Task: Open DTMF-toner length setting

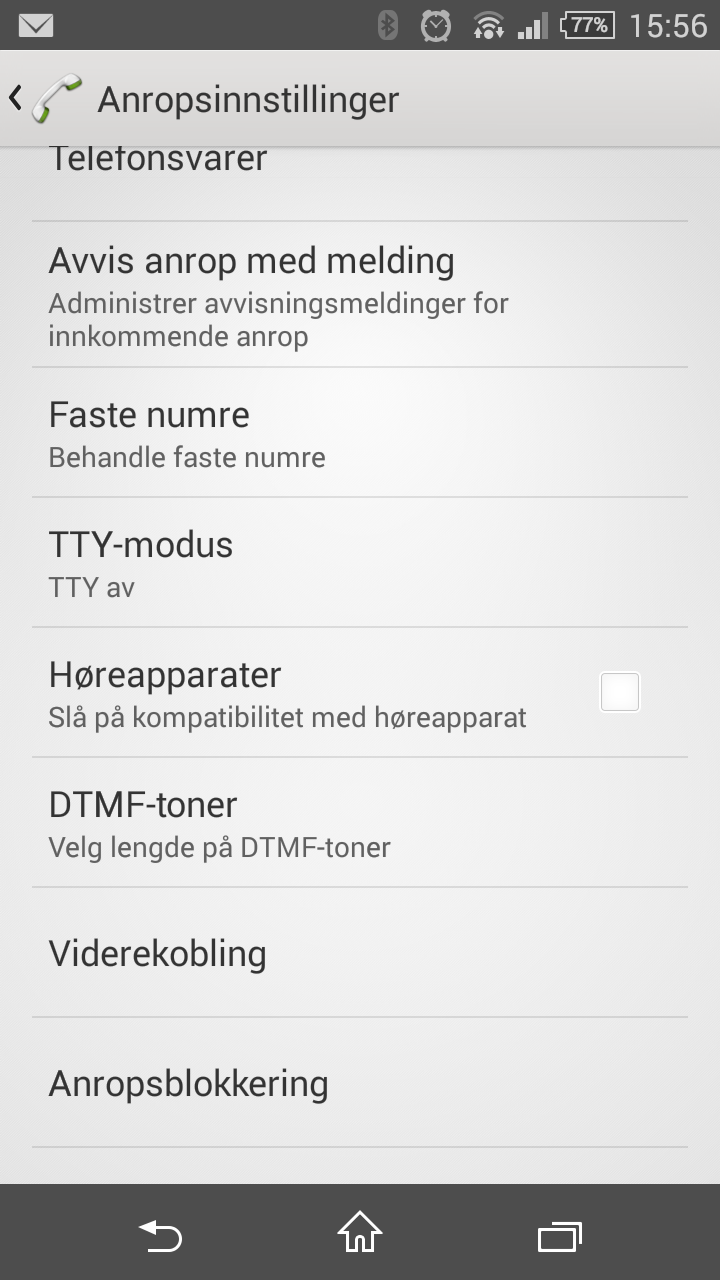Action: 360,822
